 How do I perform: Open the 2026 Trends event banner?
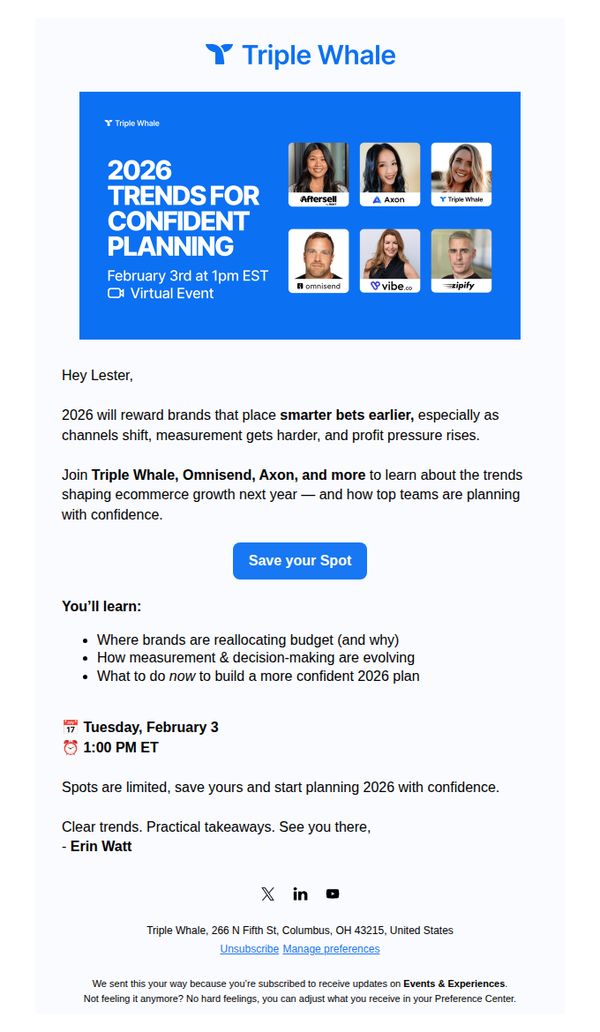click(299, 215)
